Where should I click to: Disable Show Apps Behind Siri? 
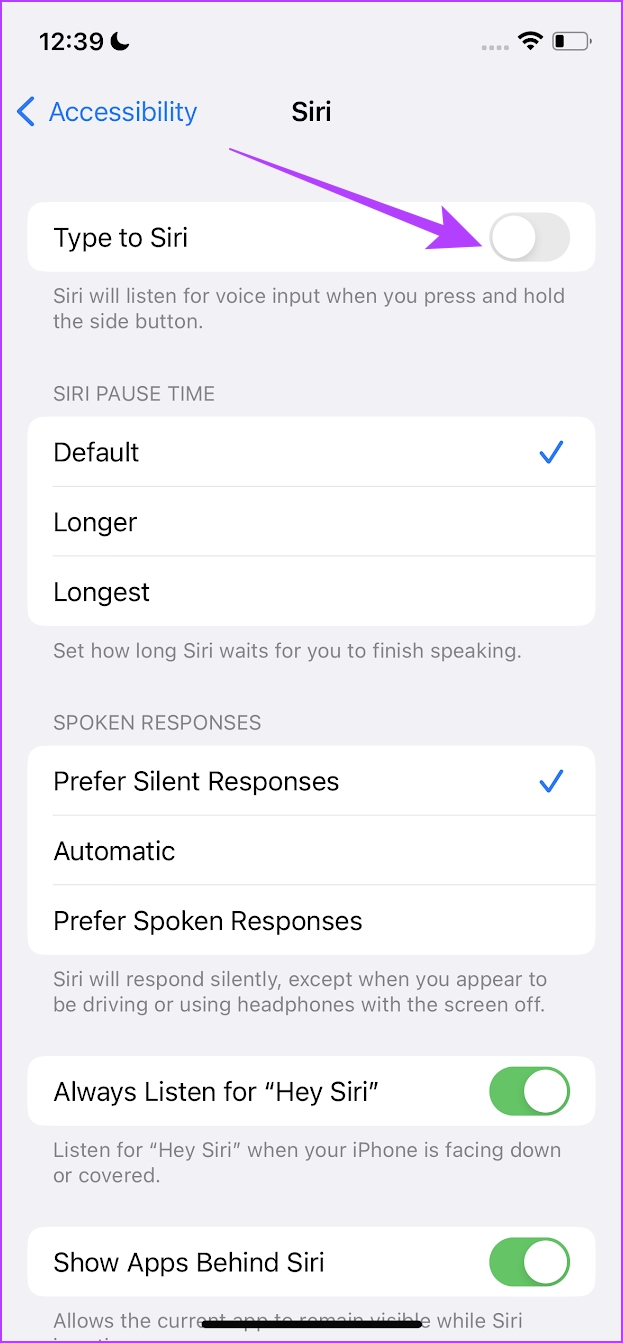529,1262
